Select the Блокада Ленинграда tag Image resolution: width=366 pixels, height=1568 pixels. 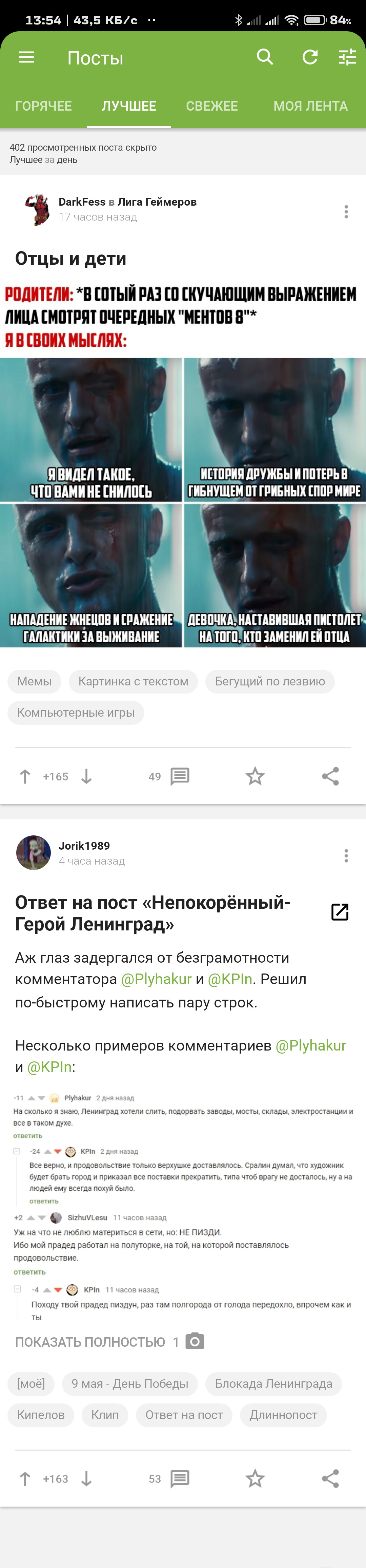273,1383
